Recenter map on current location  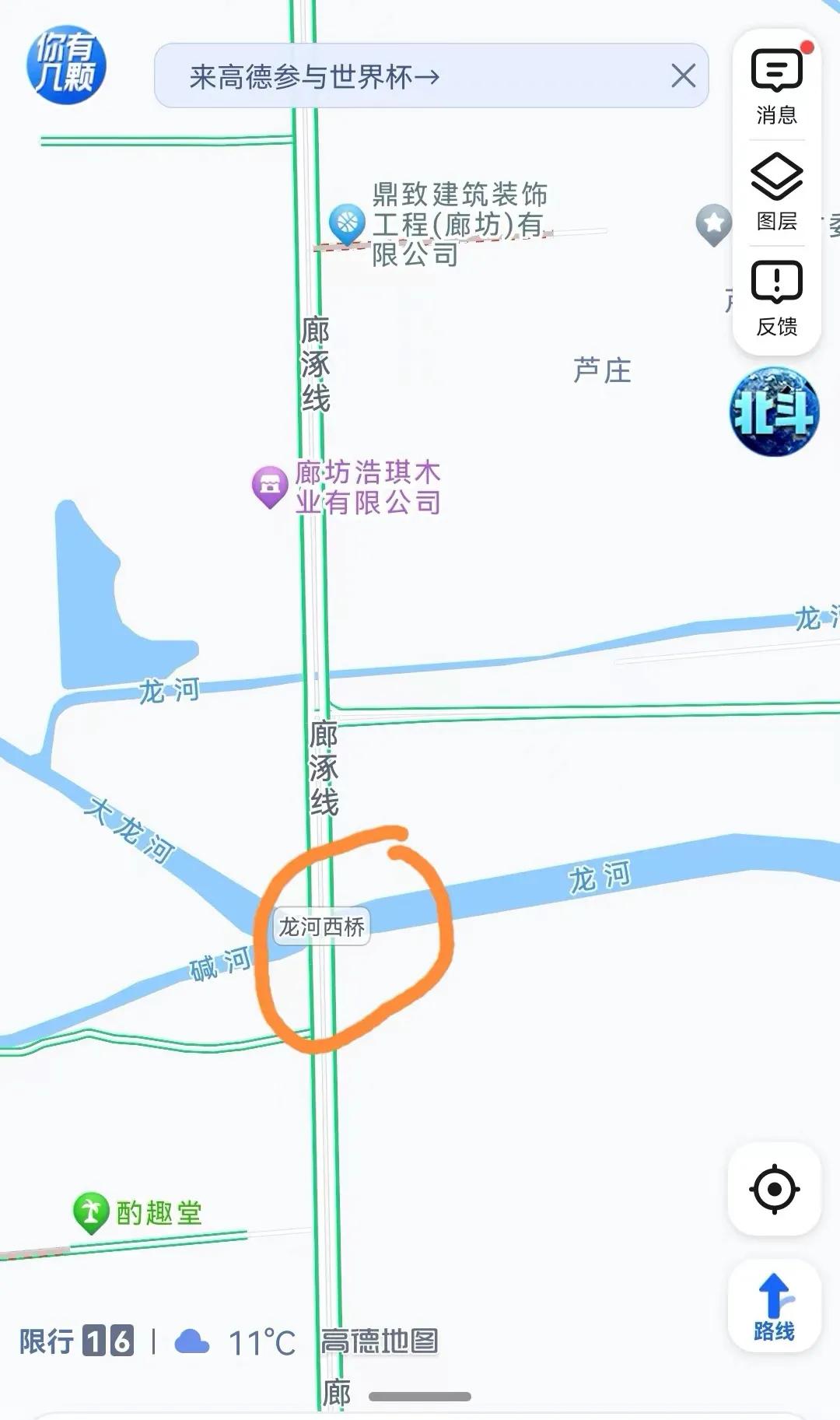click(774, 1189)
